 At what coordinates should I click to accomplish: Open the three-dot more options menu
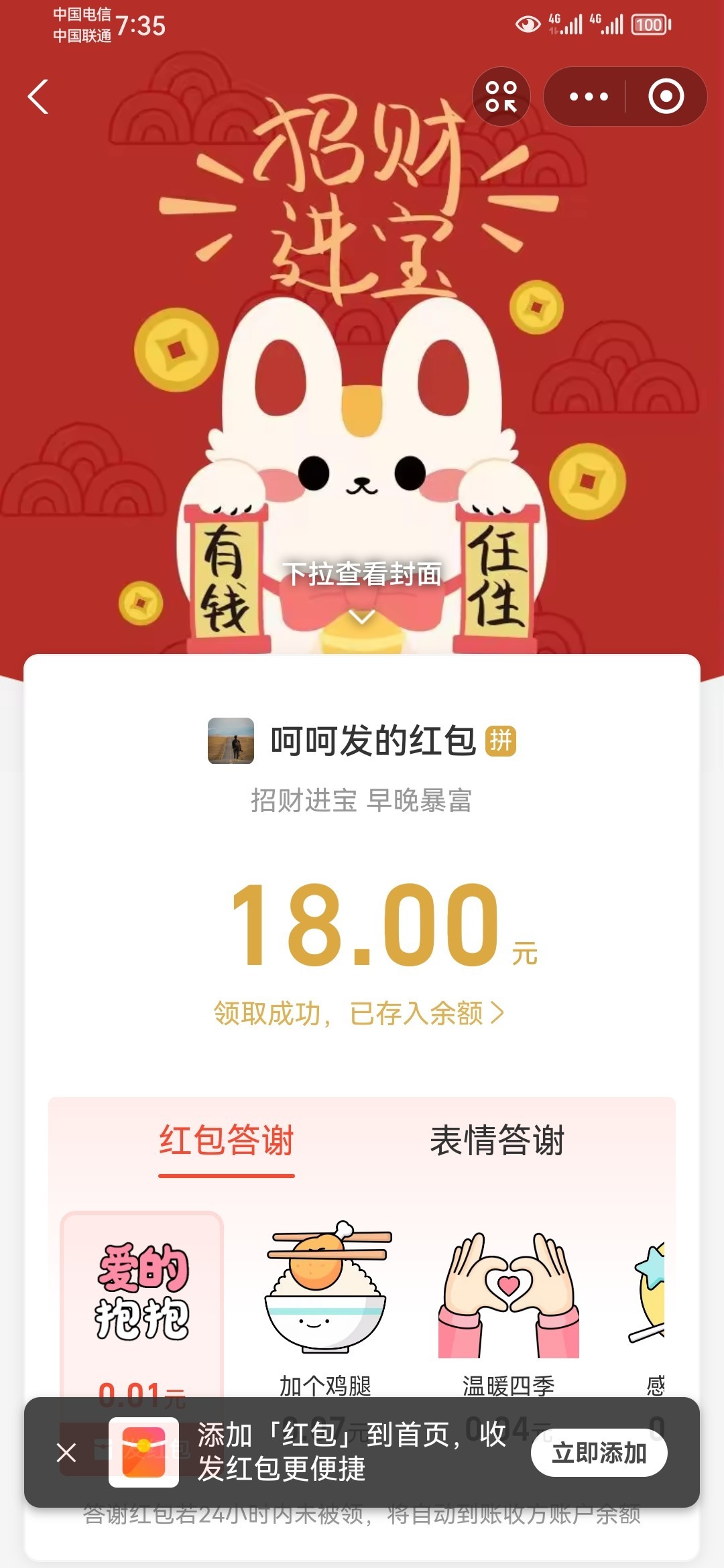[588, 96]
